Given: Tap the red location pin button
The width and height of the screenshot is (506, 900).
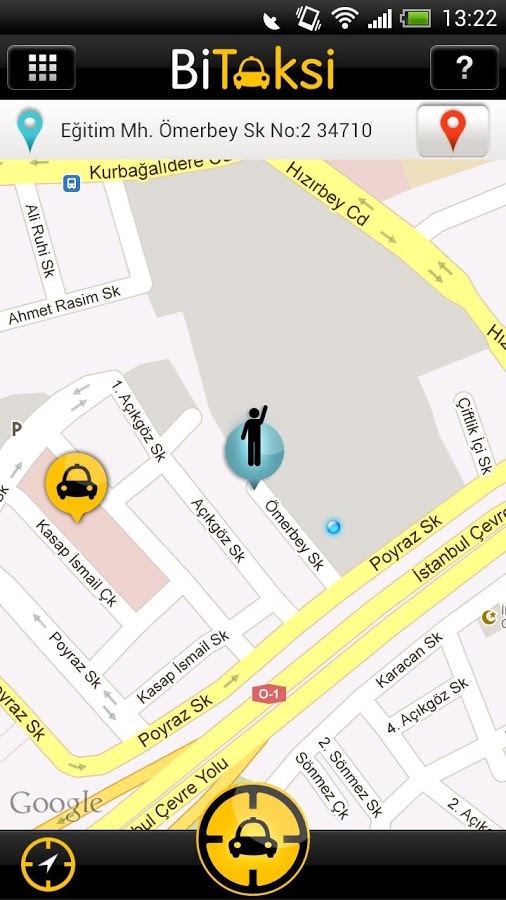Looking at the screenshot, I should [453, 130].
